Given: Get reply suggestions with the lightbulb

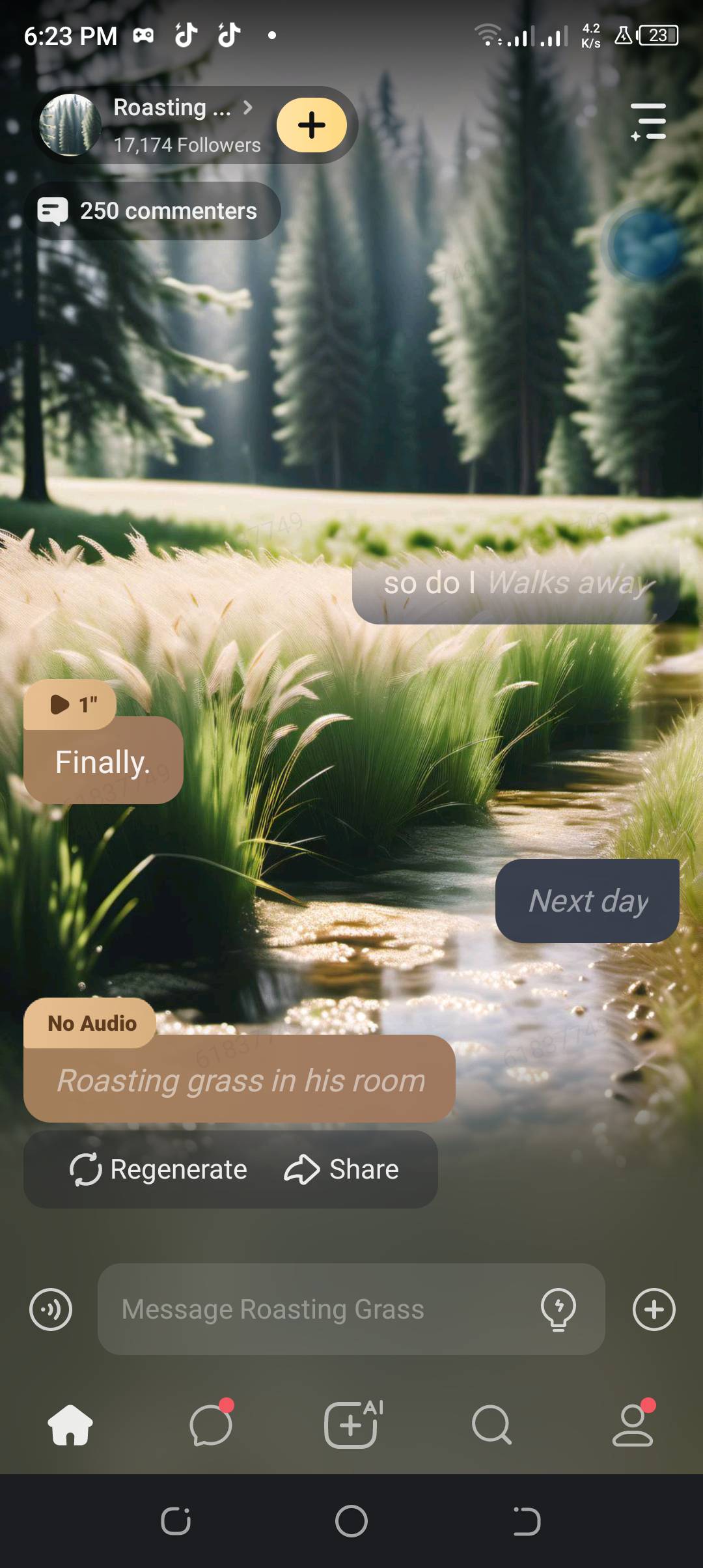Looking at the screenshot, I should (x=558, y=1309).
